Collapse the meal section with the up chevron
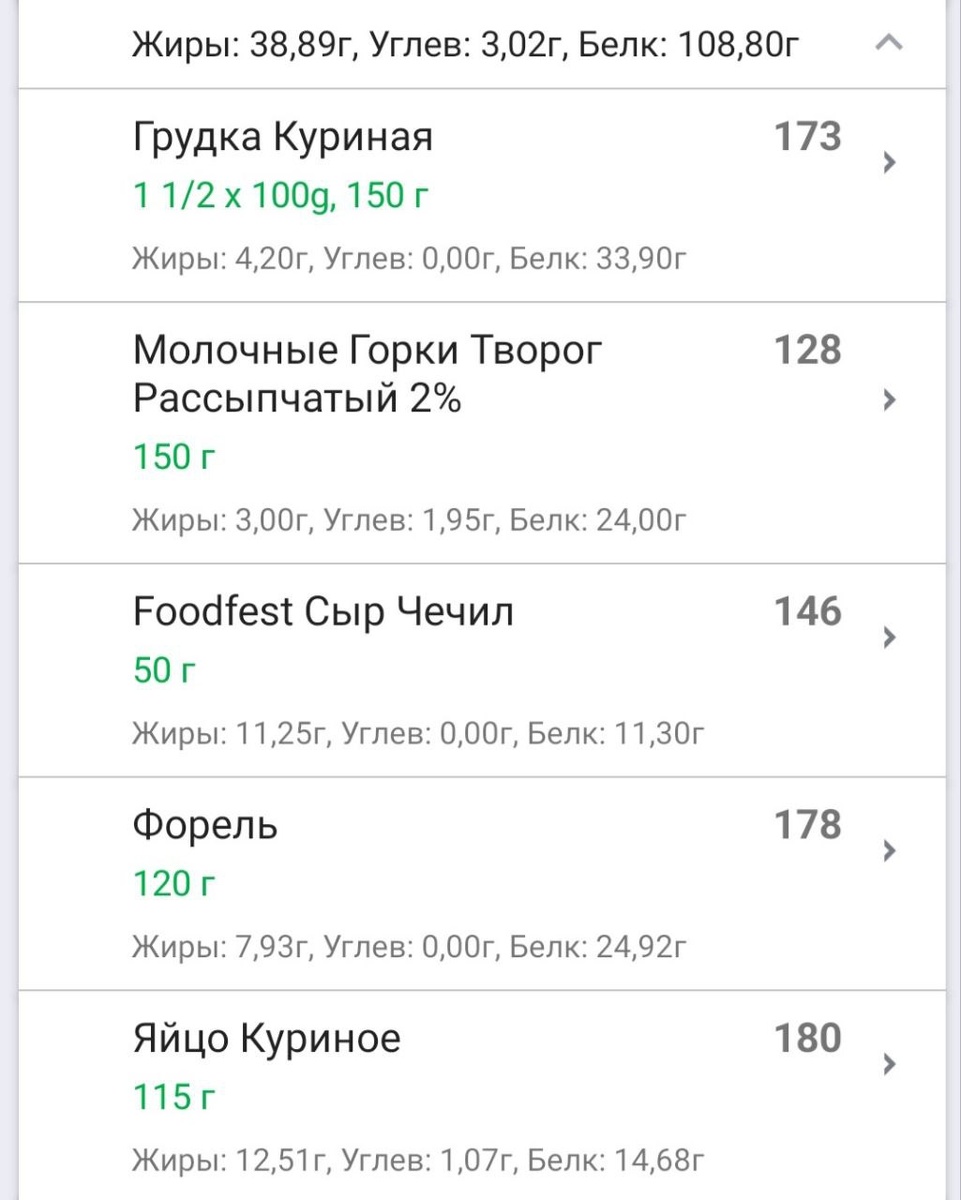Viewport: 961px width, 1200px height. pos(889,44)
